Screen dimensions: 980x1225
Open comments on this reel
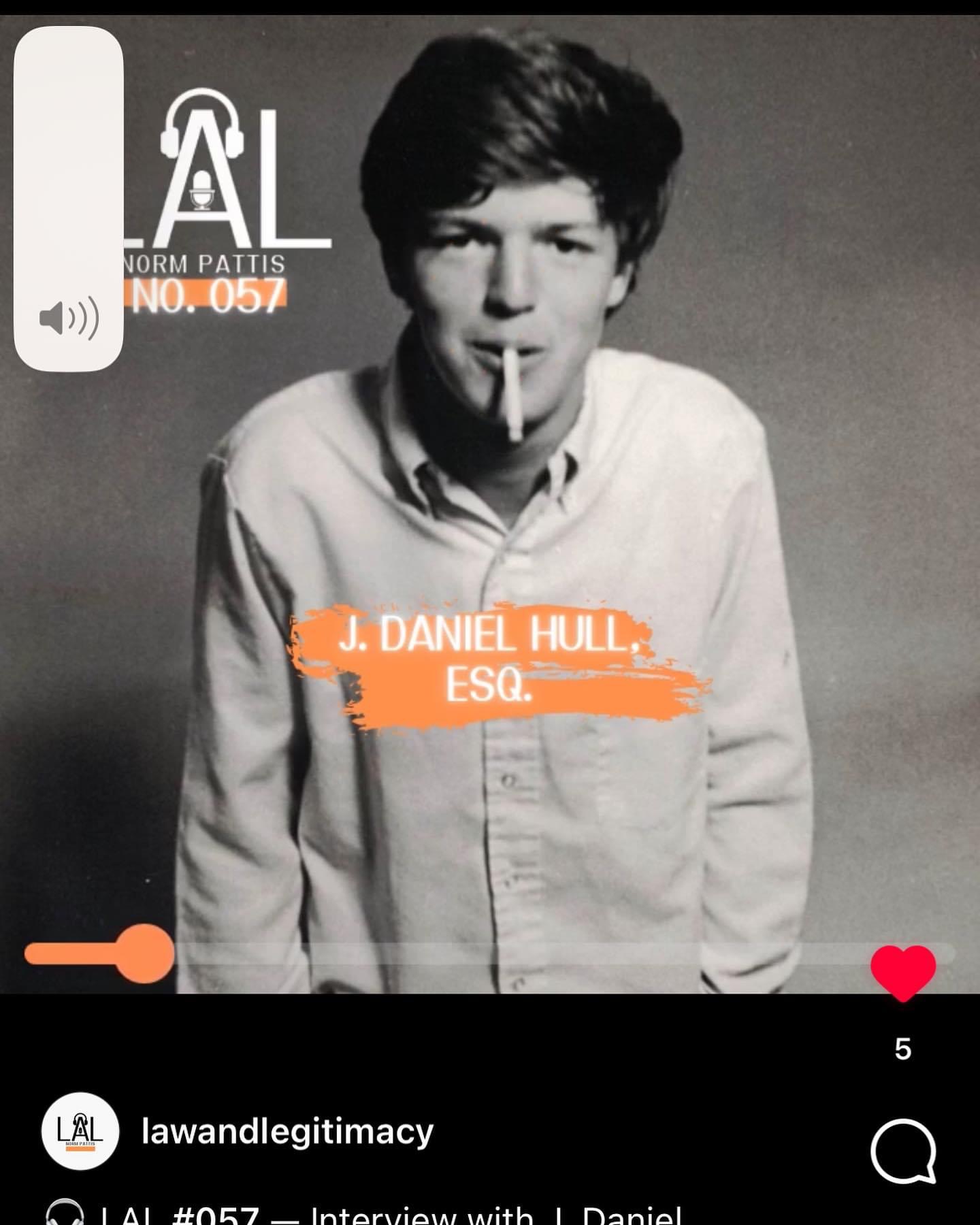(x=903, y=1152)
